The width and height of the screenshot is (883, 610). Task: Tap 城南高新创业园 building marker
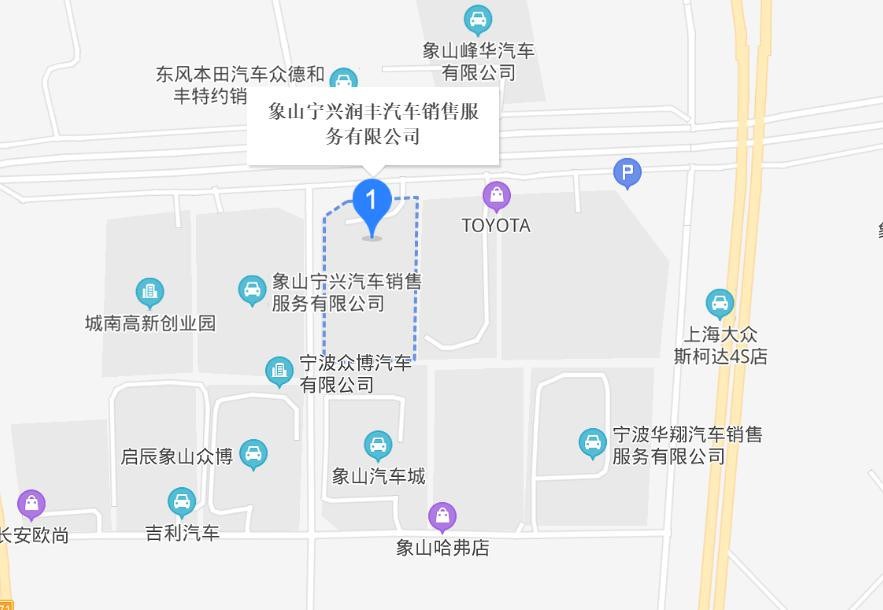point(150,293)
